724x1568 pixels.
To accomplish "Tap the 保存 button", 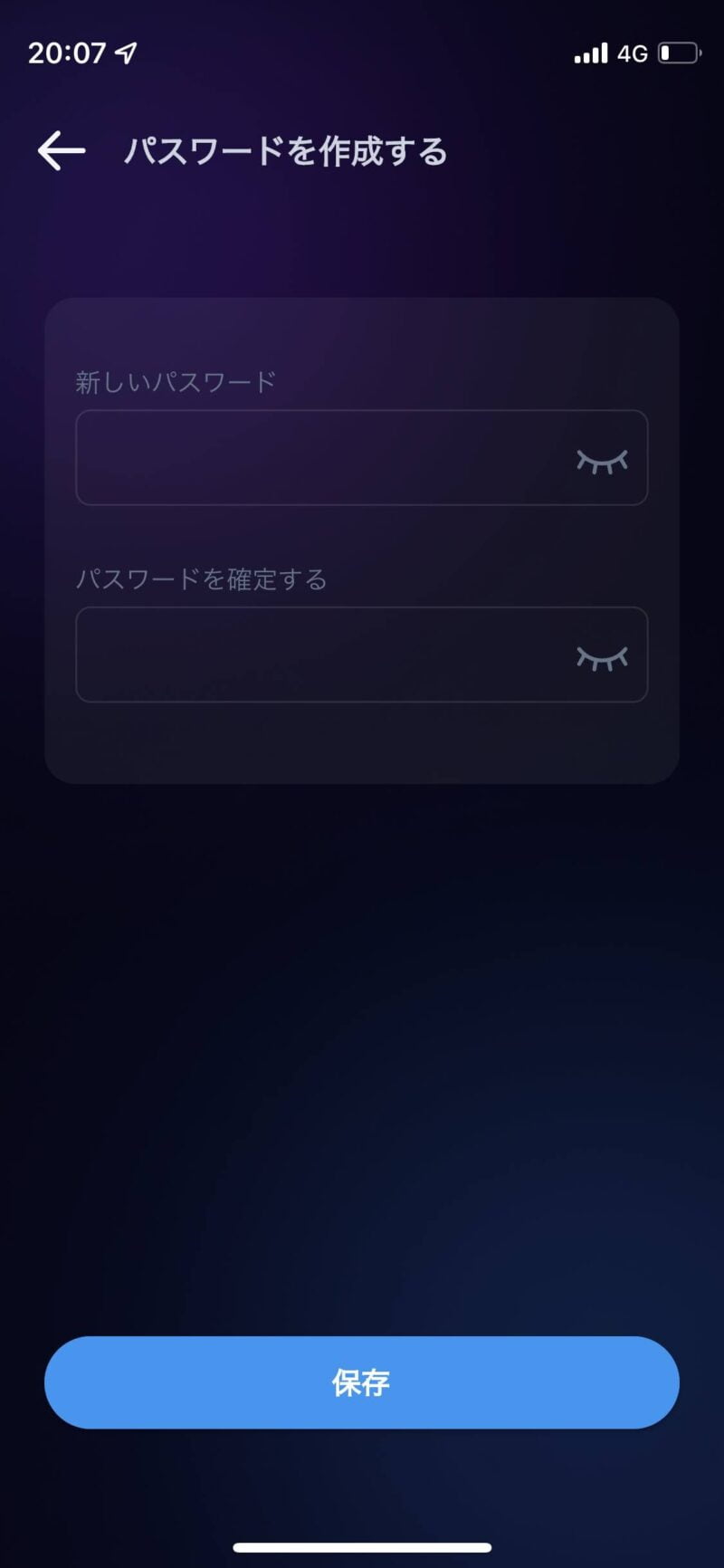I will pos(361,1382).
